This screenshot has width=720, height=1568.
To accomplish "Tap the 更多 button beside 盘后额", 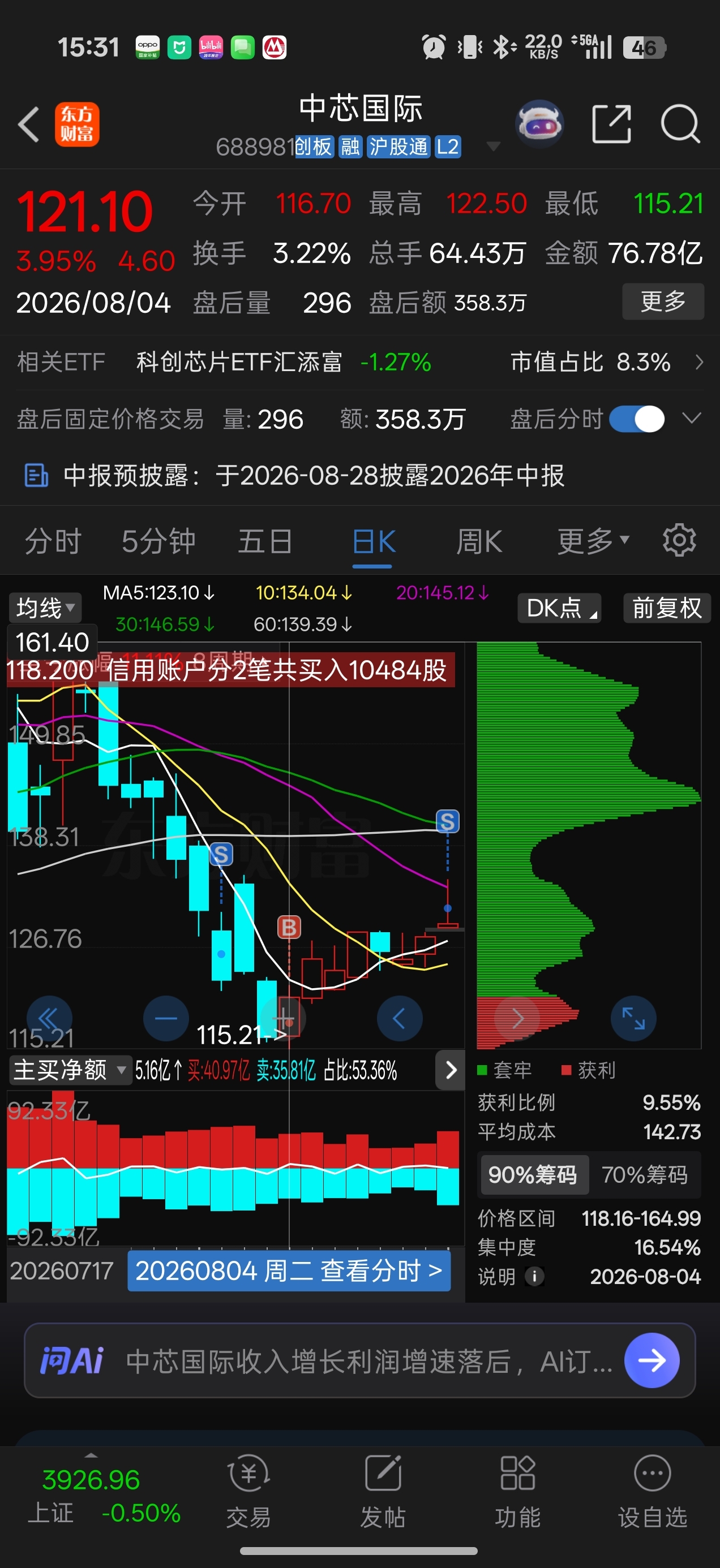I will point(663,301).
